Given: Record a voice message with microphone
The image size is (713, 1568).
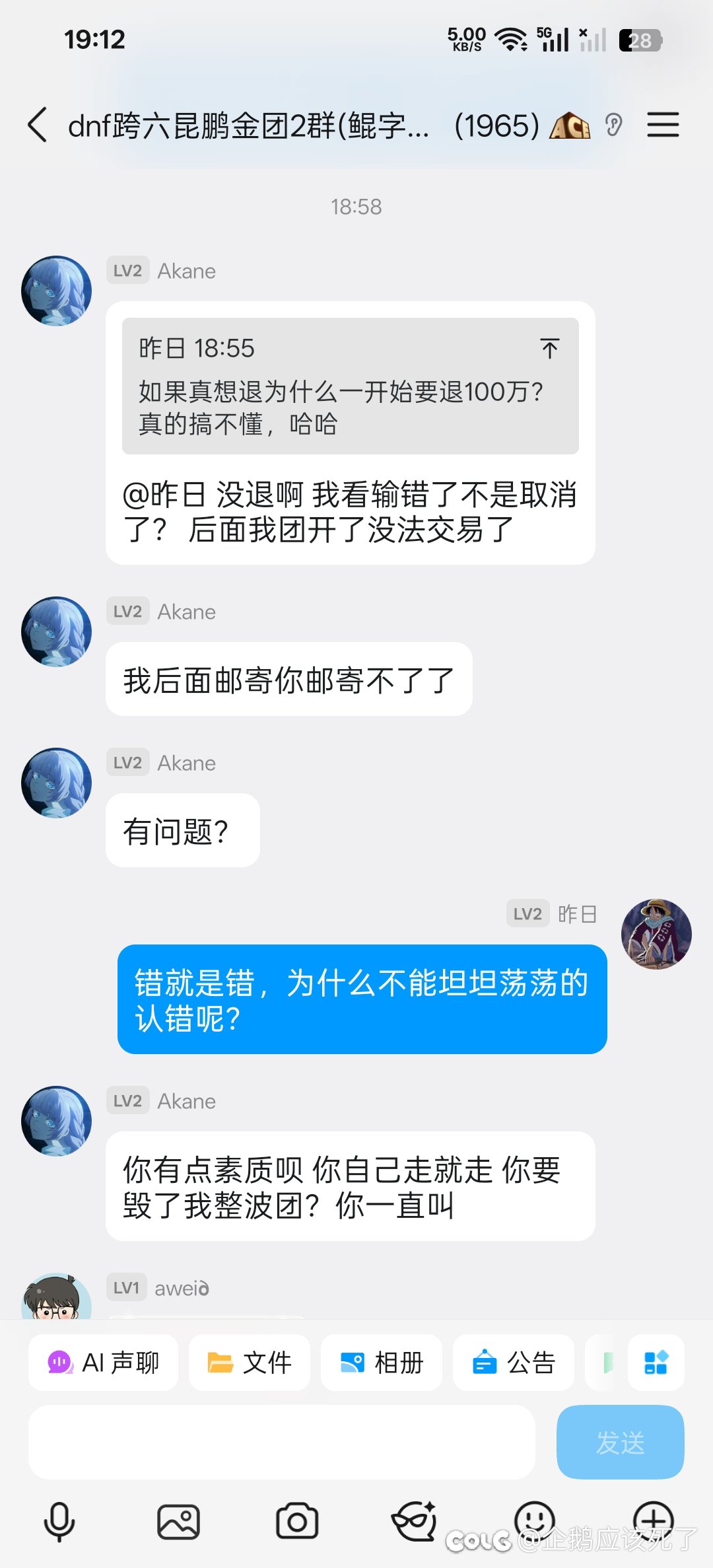Looking at the screenshot, I should pyautogui.click(x=59, y=1522).
